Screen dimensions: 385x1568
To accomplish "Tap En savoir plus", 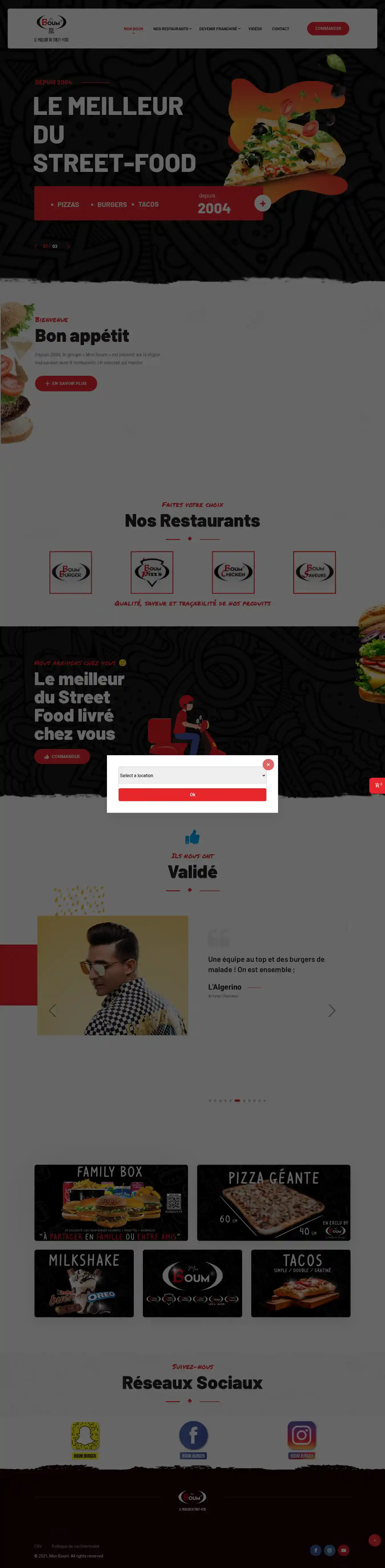I will tap(66, 383).
